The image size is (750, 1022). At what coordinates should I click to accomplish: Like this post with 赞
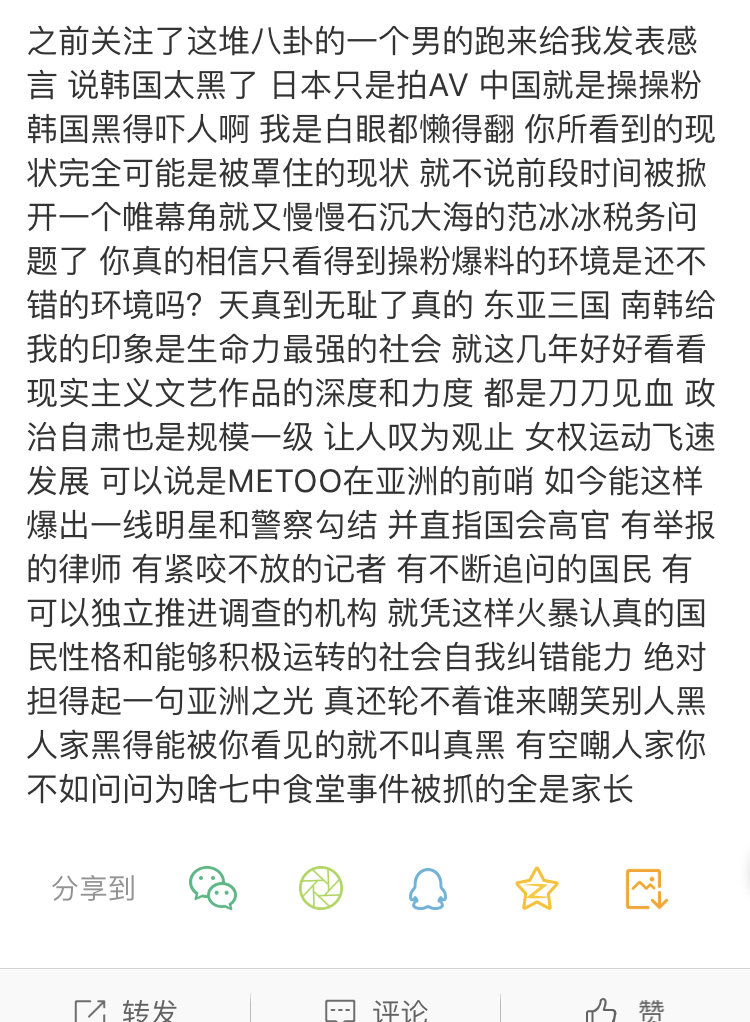coord(626,1010)
